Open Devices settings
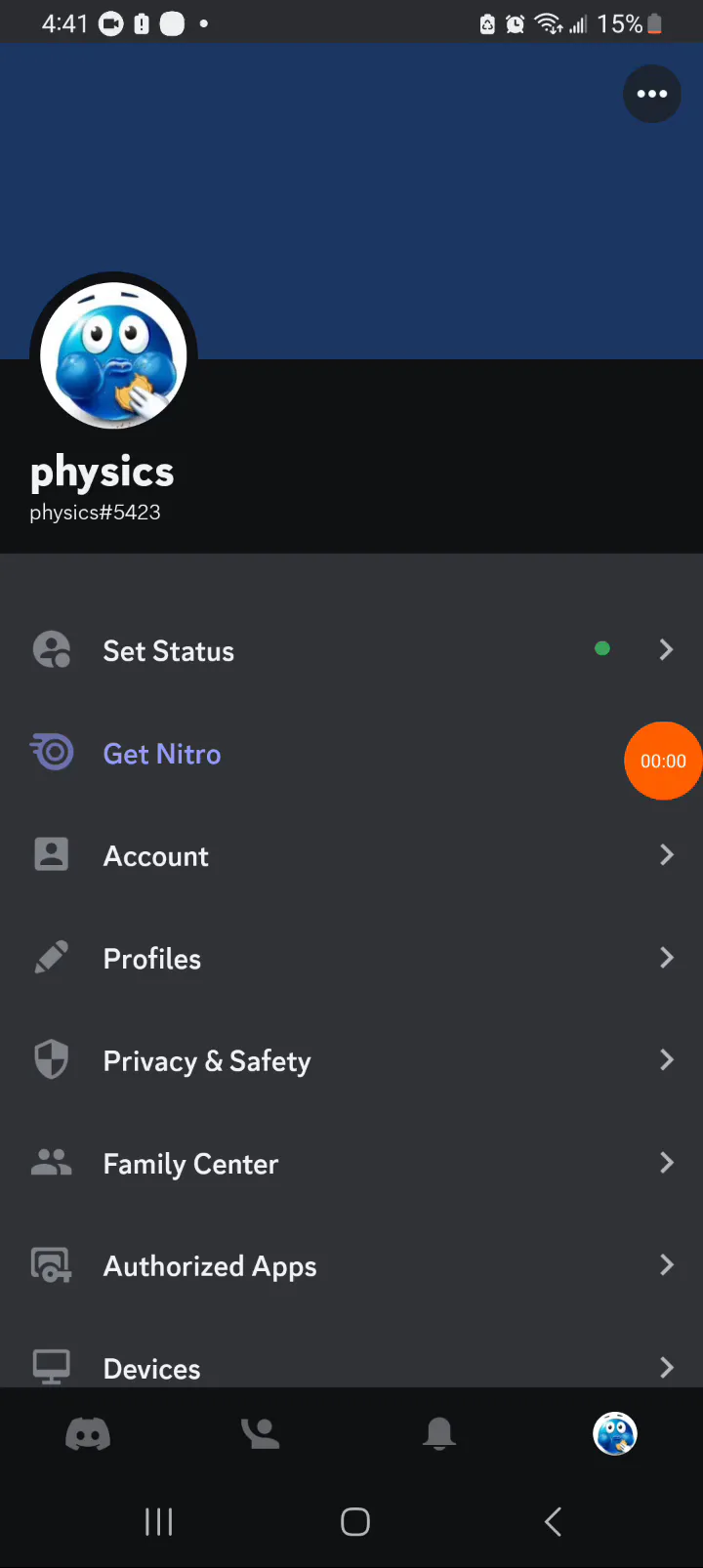This screenshot has width=703, height=1568. pyautogui.click(x=152, y=1368)
